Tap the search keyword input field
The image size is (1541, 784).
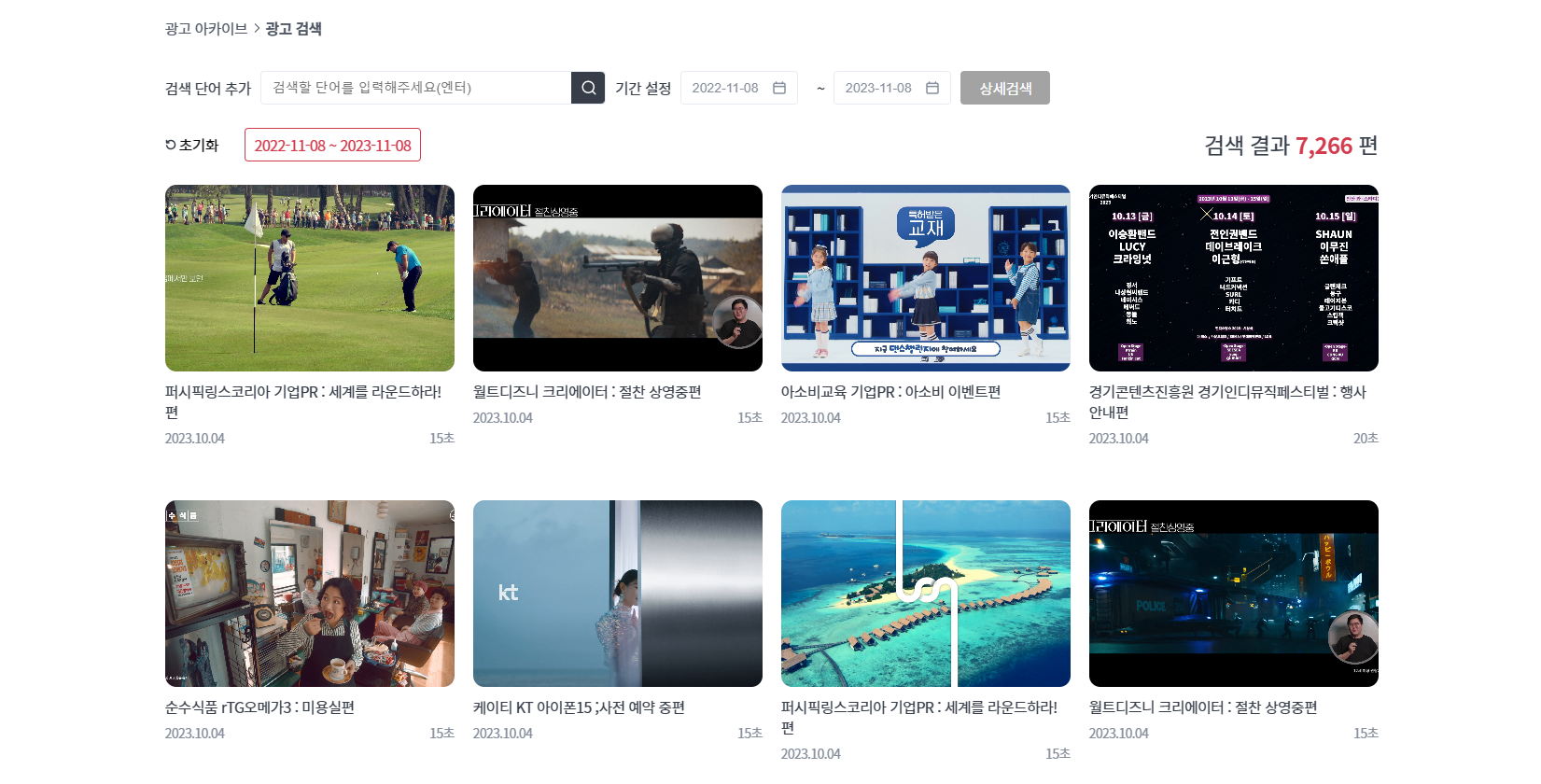[415, 88]
